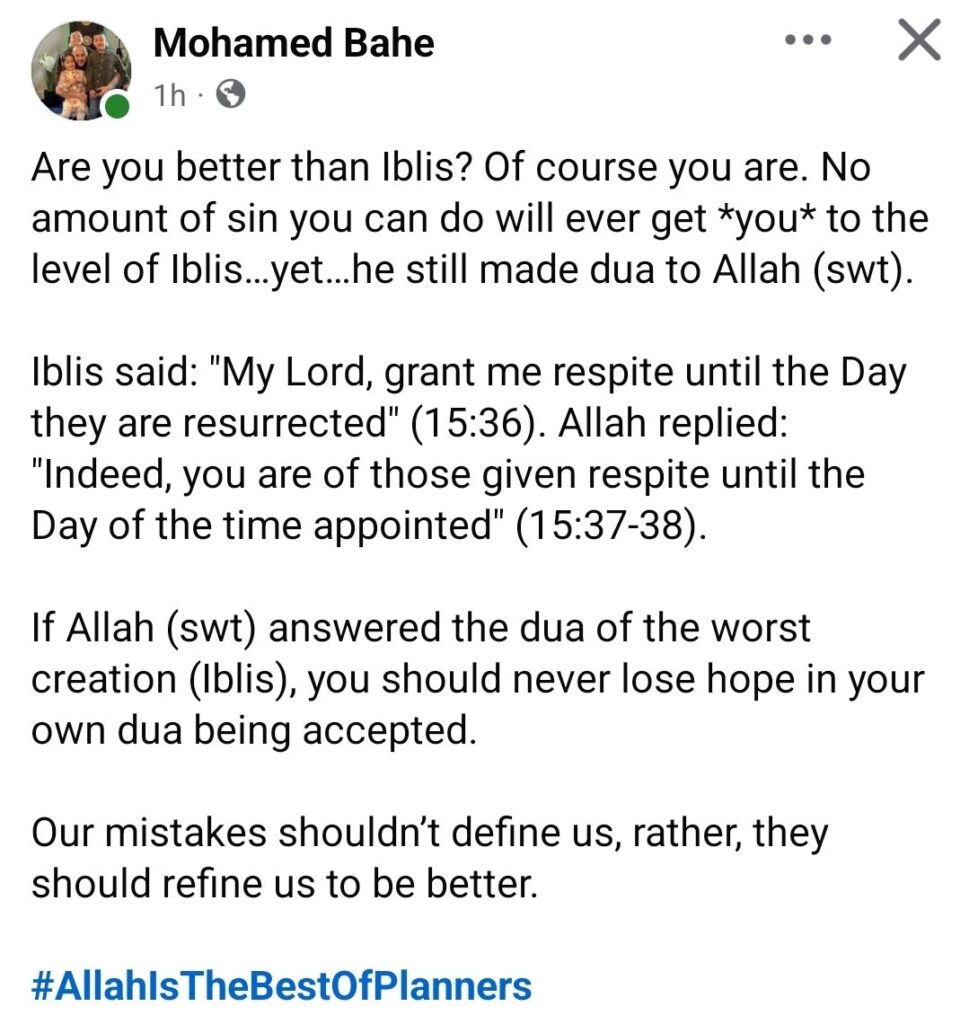The height and width of the screenshot is (1024, 969).
Task: Tap the Mohamed Bahe name link
Action: pos(294,43)
